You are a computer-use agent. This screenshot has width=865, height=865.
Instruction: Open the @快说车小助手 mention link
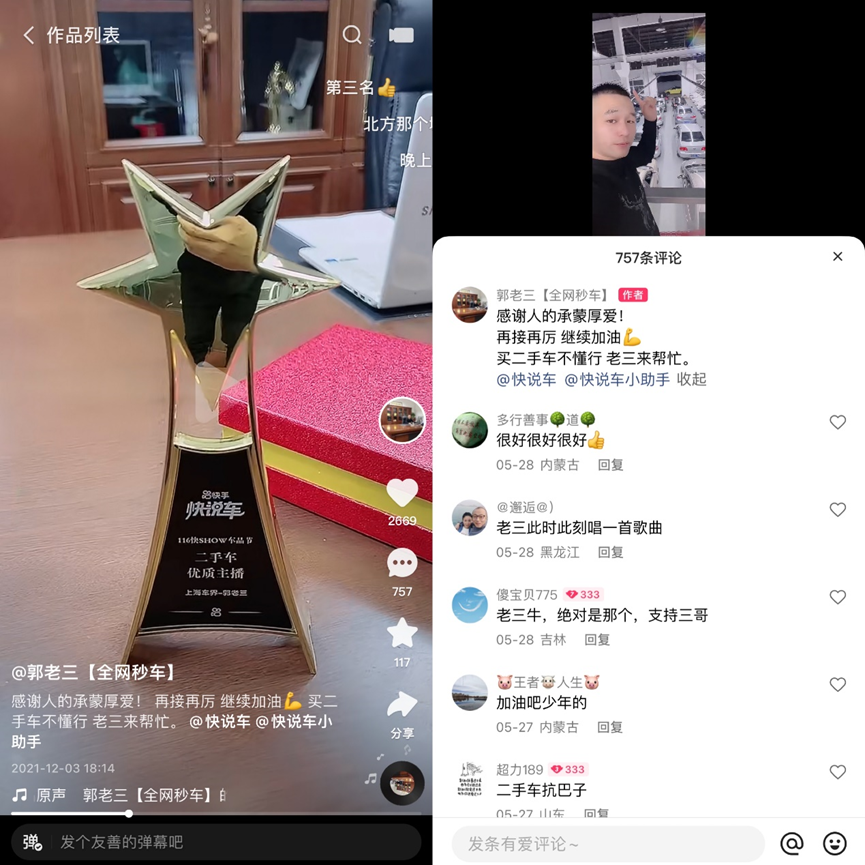[617, 380]
